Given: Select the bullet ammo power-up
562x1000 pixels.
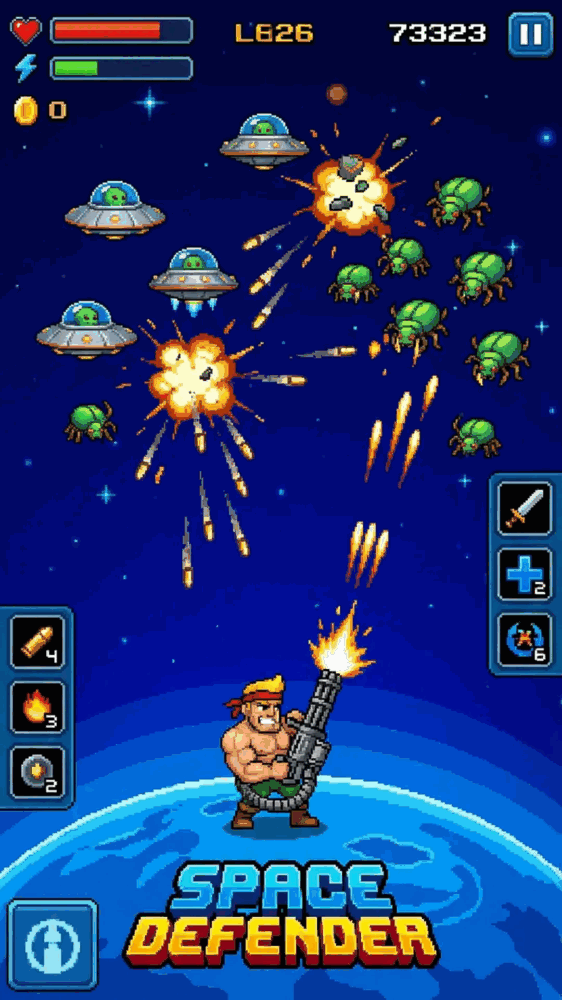Looking at the screenshot, I should [x=38, y=642].
